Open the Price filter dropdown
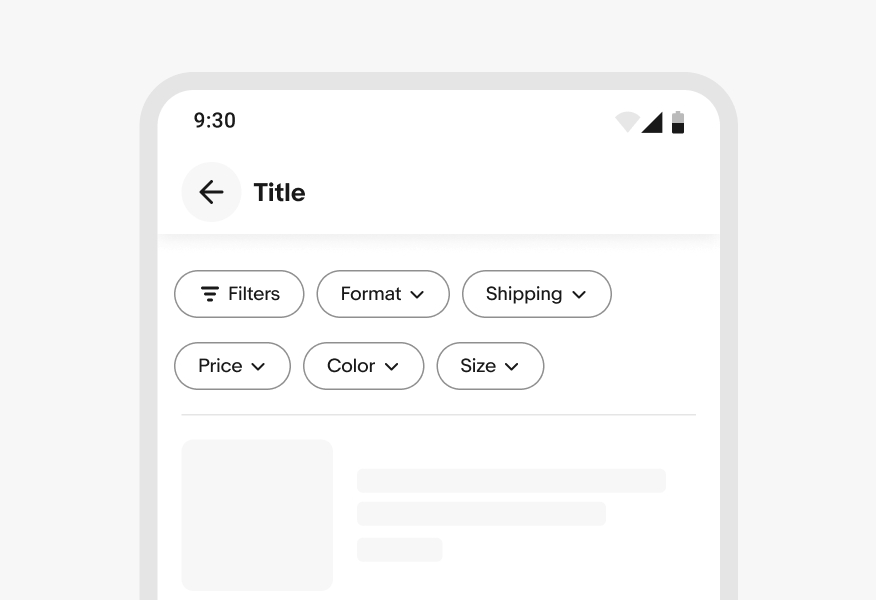Viewport: 876px width, 600px height. 232,366
